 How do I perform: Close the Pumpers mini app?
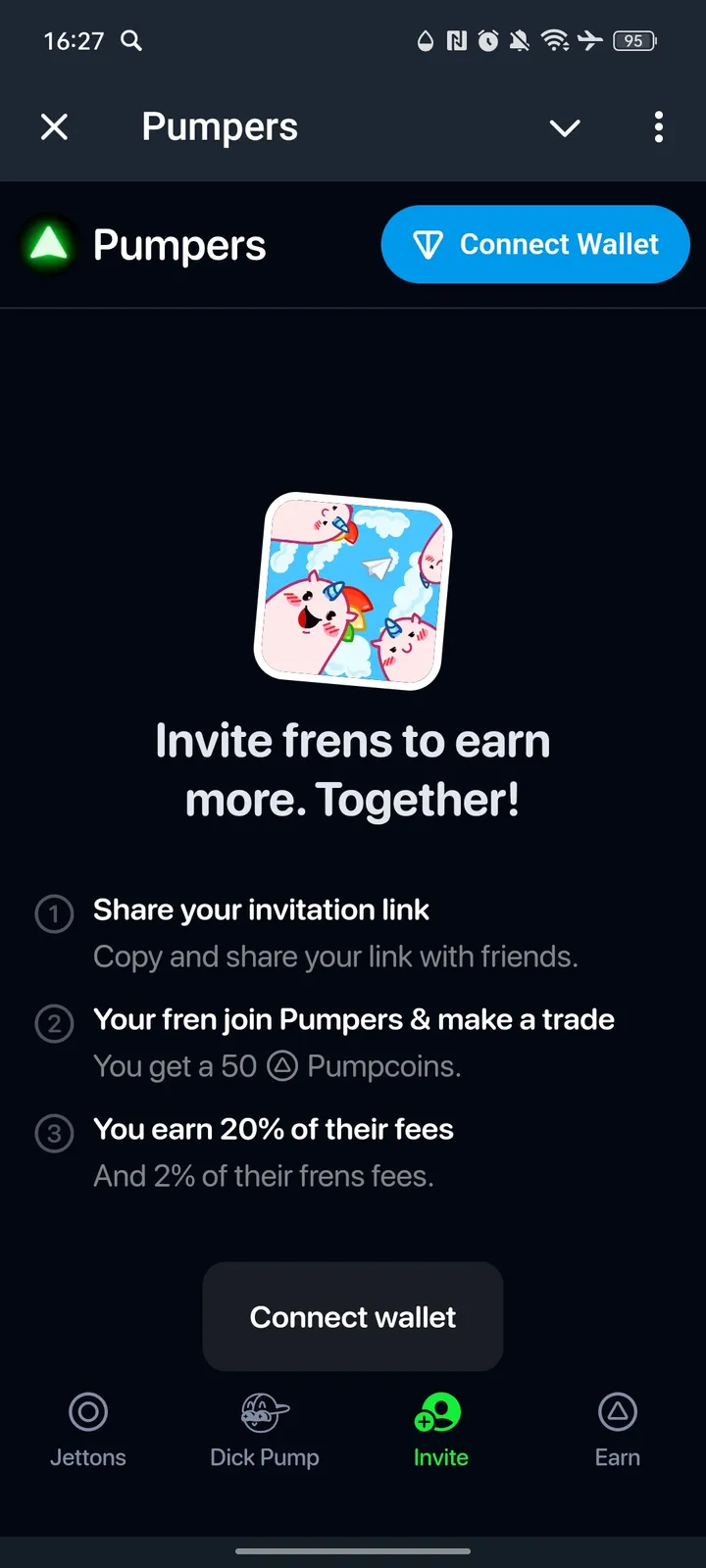click(x=55, y=126)
